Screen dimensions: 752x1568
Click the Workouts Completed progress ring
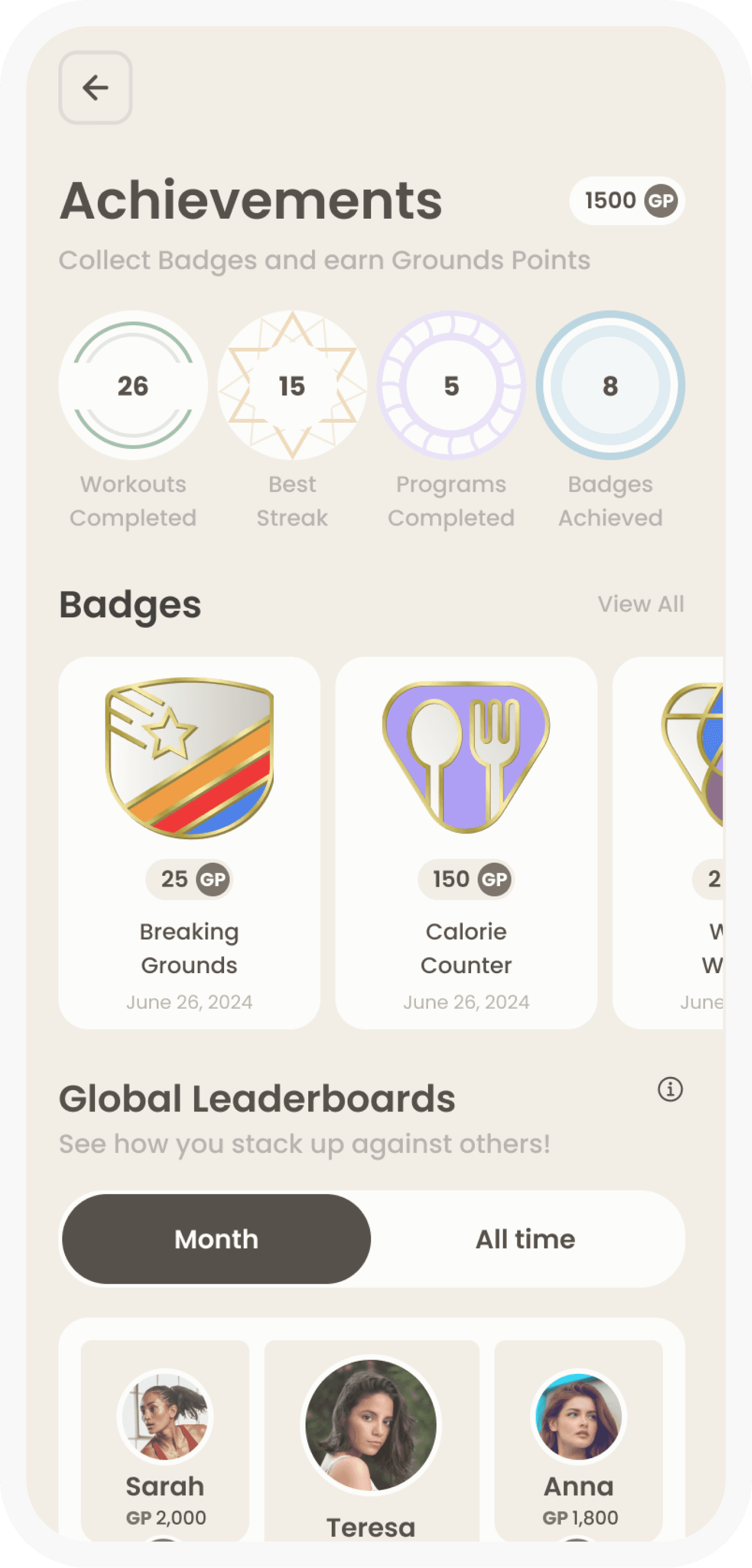click(x=133, y=385)
